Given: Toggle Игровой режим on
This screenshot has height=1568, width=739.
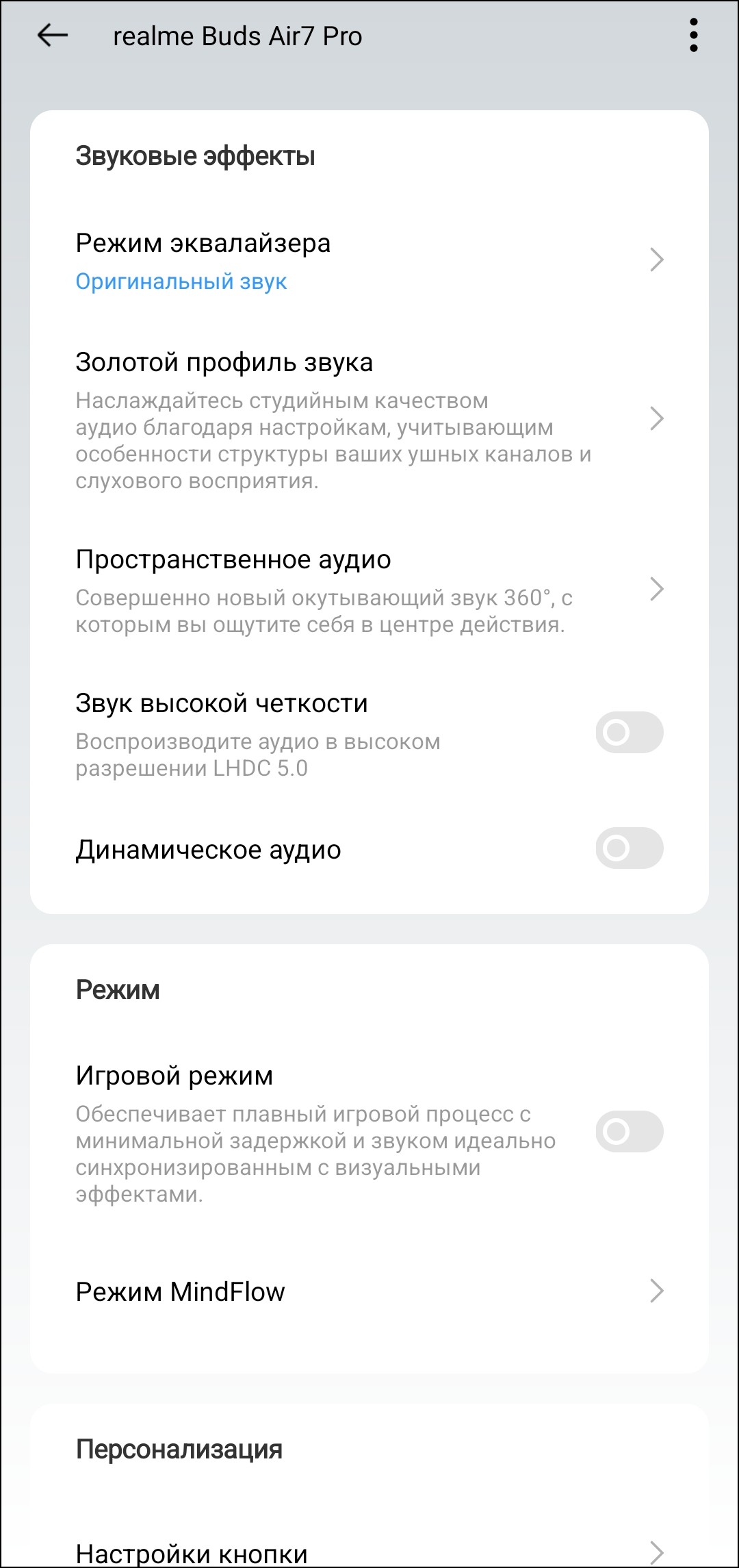Looking at the screenshot, I should tap(629, 1132).
